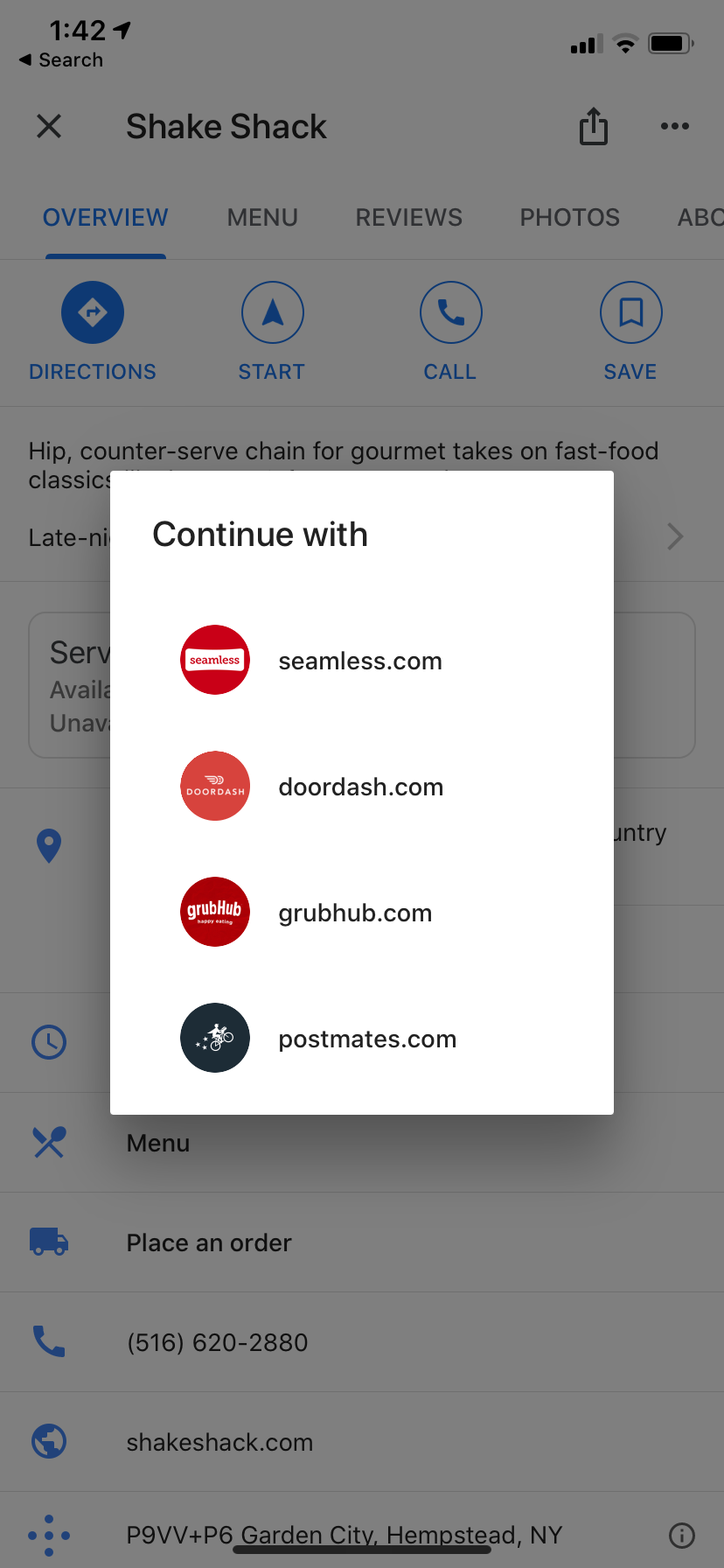This screenshot has height=1568, width=724.
Task: Open the Menu row with utensils icon
Action: (158, 1143)
